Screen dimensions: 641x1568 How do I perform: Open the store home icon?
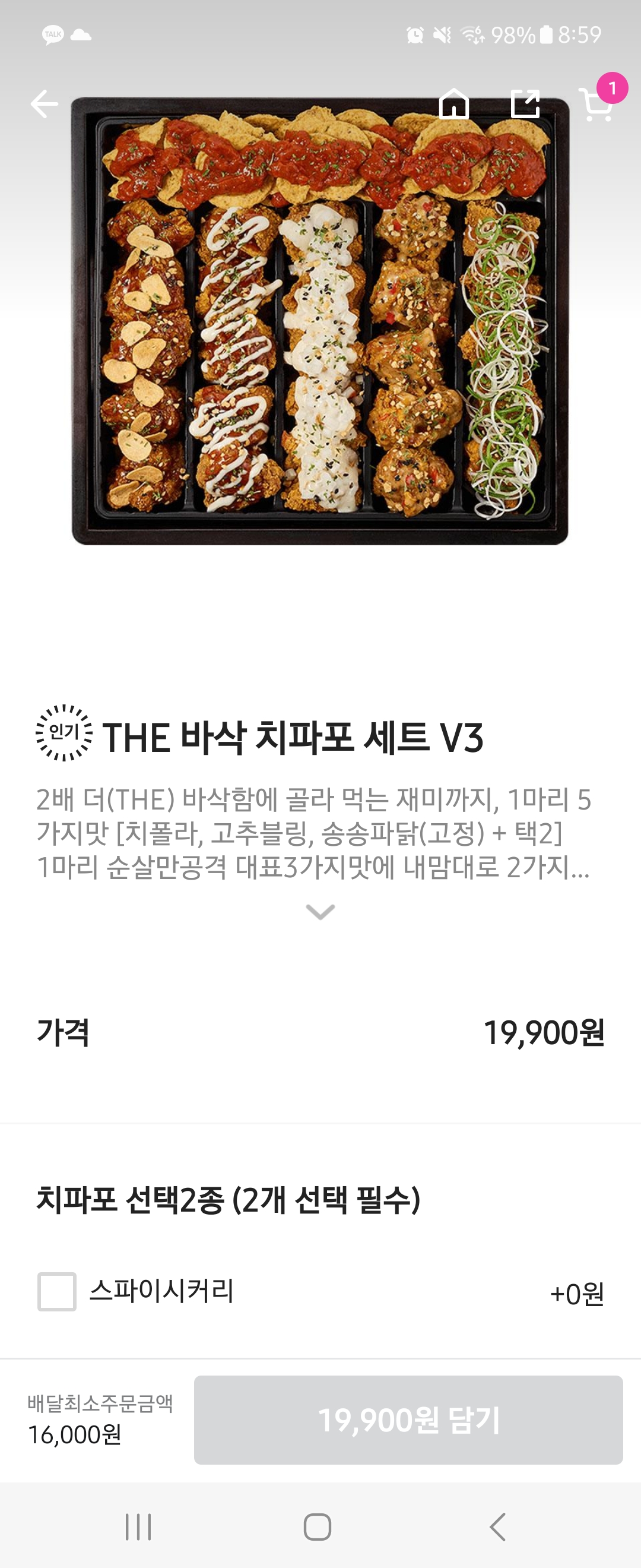(x=453, y=103)
